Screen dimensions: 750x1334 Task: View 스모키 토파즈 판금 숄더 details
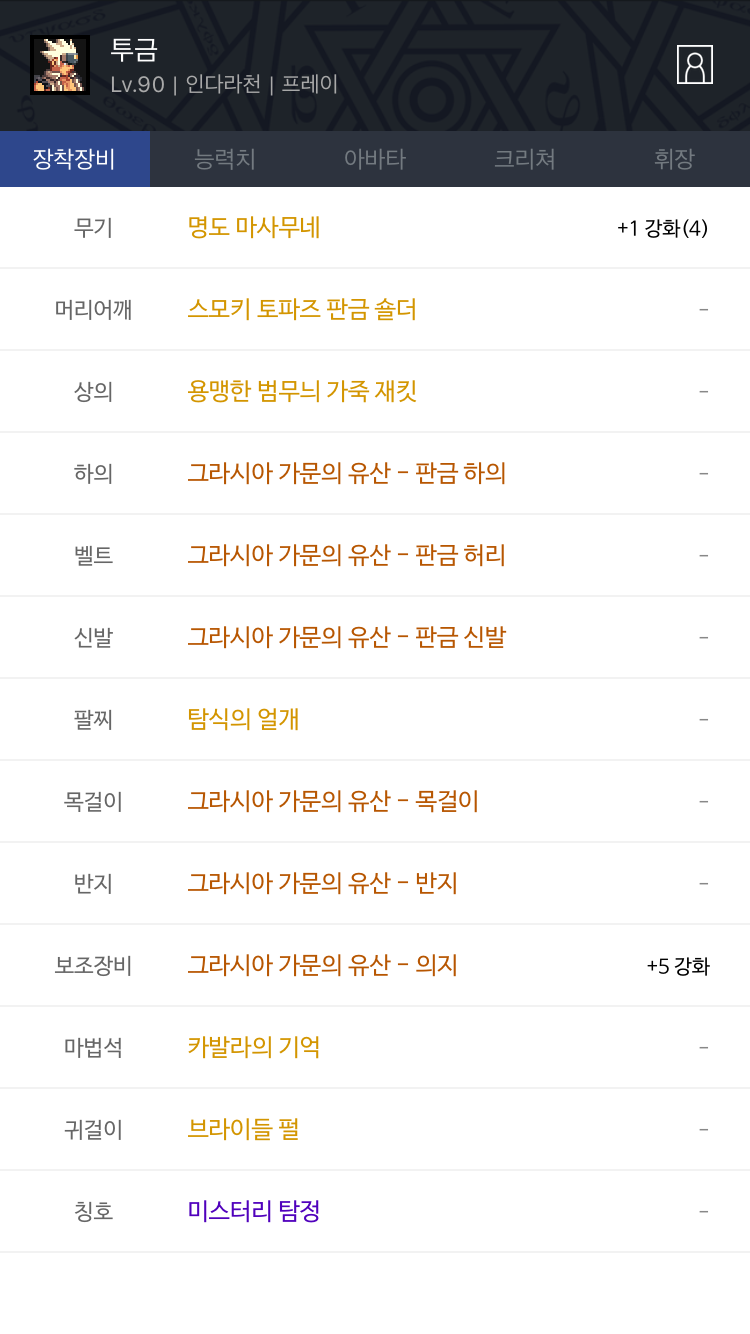pos(302,310)
